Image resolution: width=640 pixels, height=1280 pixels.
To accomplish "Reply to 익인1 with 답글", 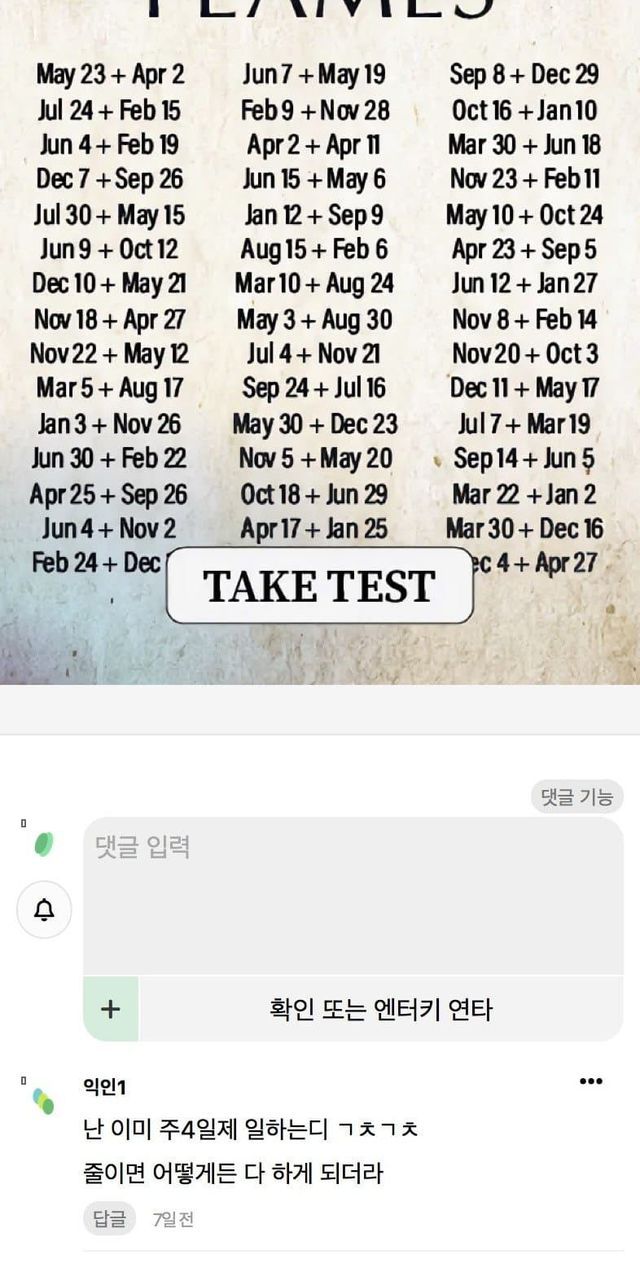I will click(x=109, y=1219).
